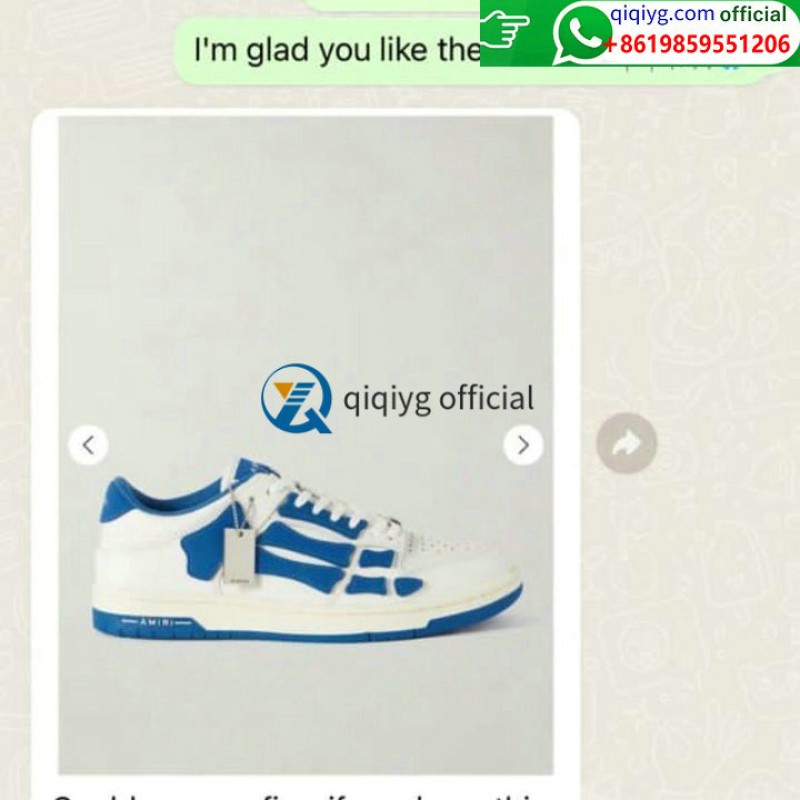Forward the sneaker image message
The image size is (800, 800).
point(627,443)
